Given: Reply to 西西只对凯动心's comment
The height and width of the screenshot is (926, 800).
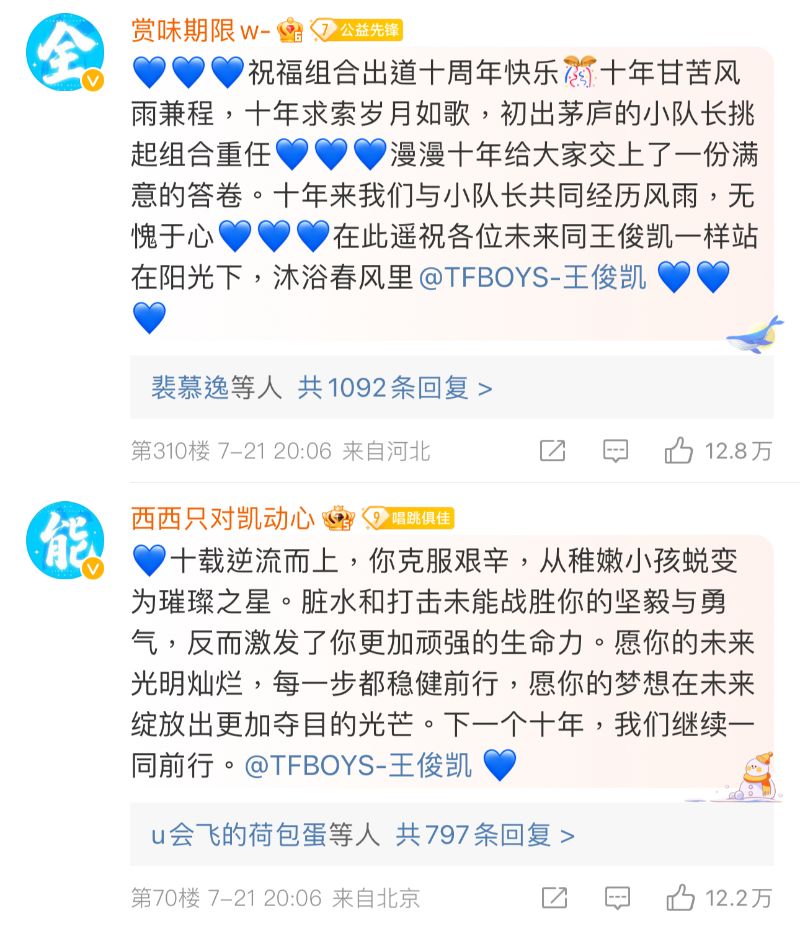Looking at the screenshot, I should tap(615, 897).
